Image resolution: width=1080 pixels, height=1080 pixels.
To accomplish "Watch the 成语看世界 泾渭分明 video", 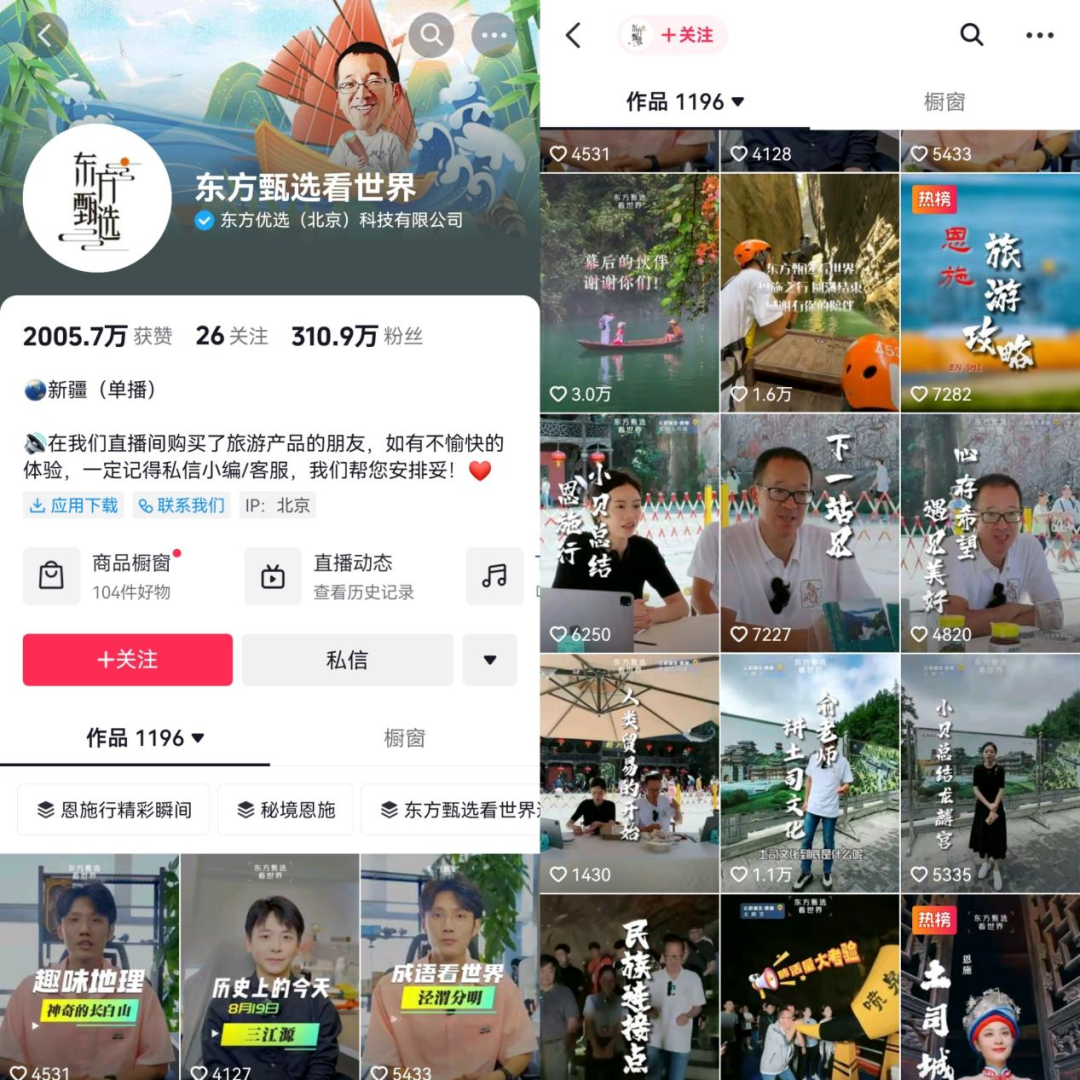I will pyautogui.click(x=449, y=965).
